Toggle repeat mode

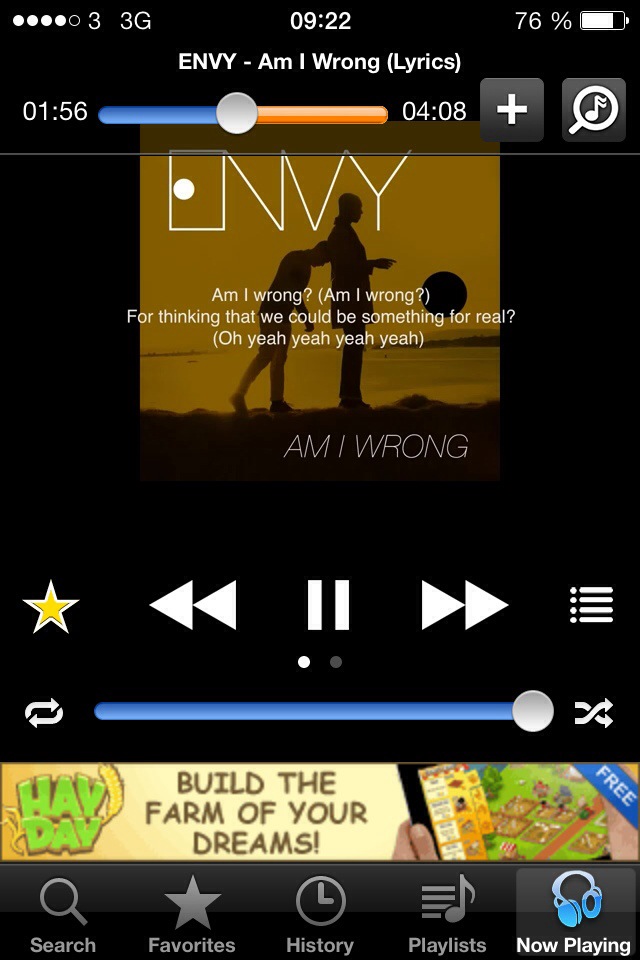tap(44, 712)
